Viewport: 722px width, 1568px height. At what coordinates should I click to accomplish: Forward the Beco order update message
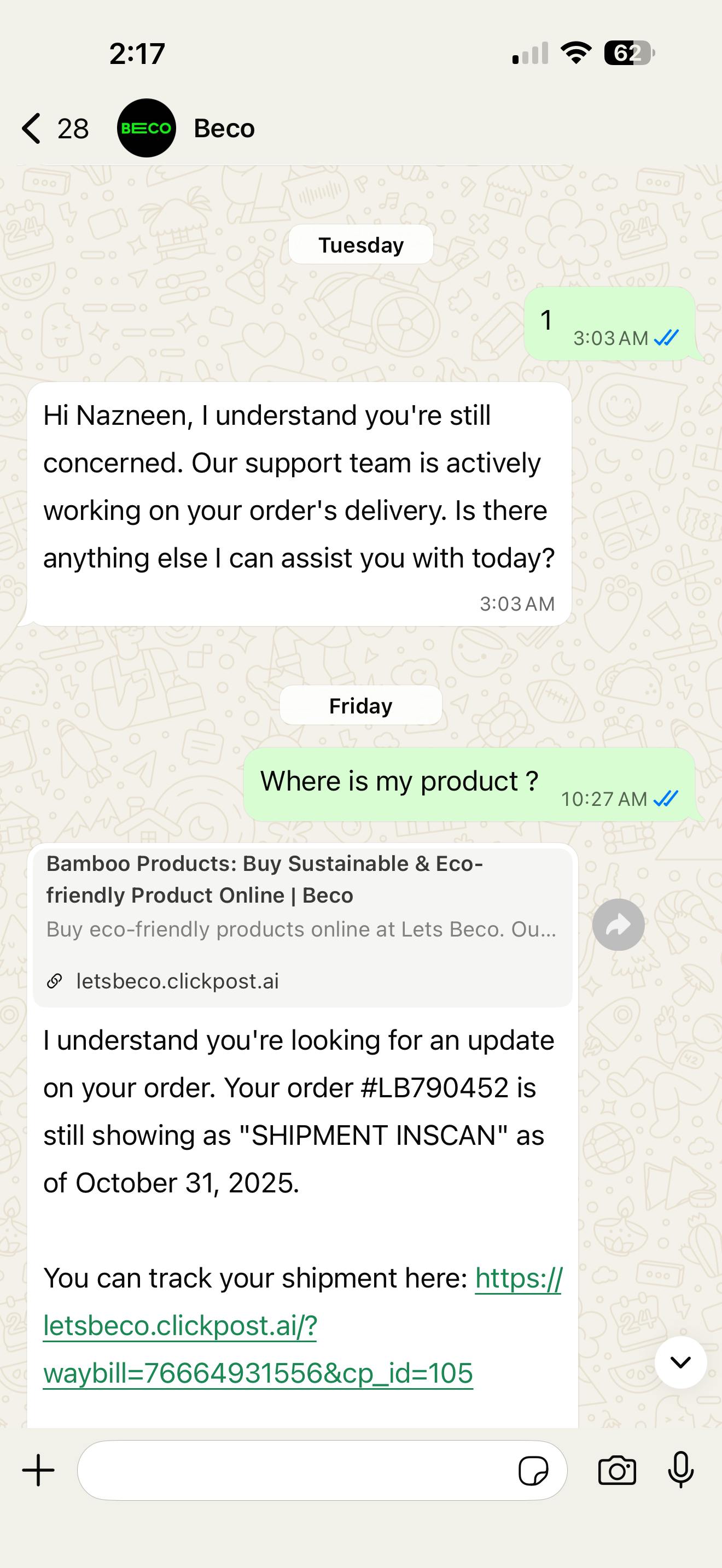[618, 925]
